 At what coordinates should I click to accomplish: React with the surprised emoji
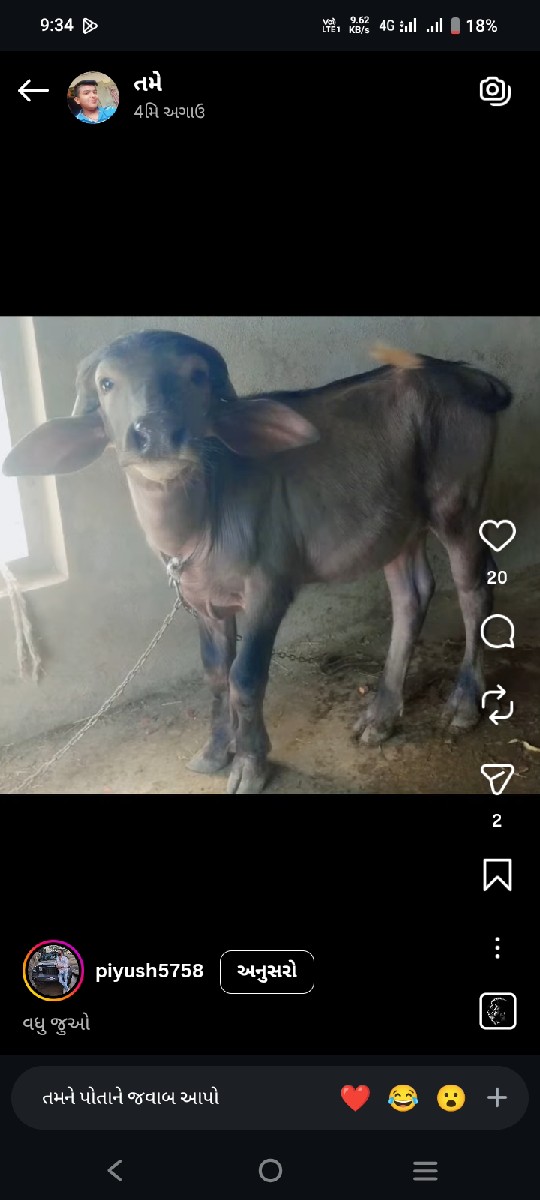pyautogui.click(x=451, y=1098)
